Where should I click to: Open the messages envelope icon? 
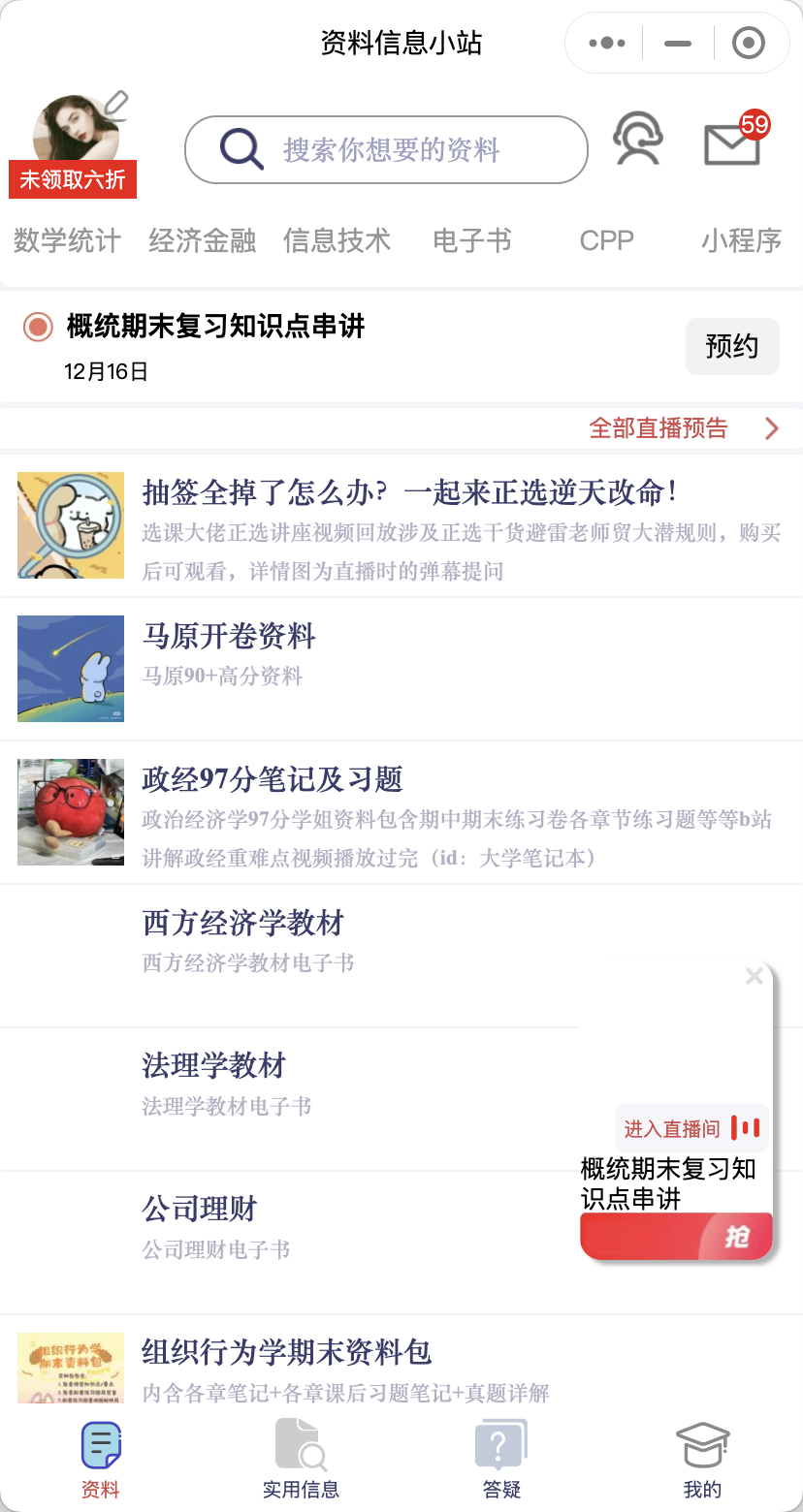click(732, 143)
